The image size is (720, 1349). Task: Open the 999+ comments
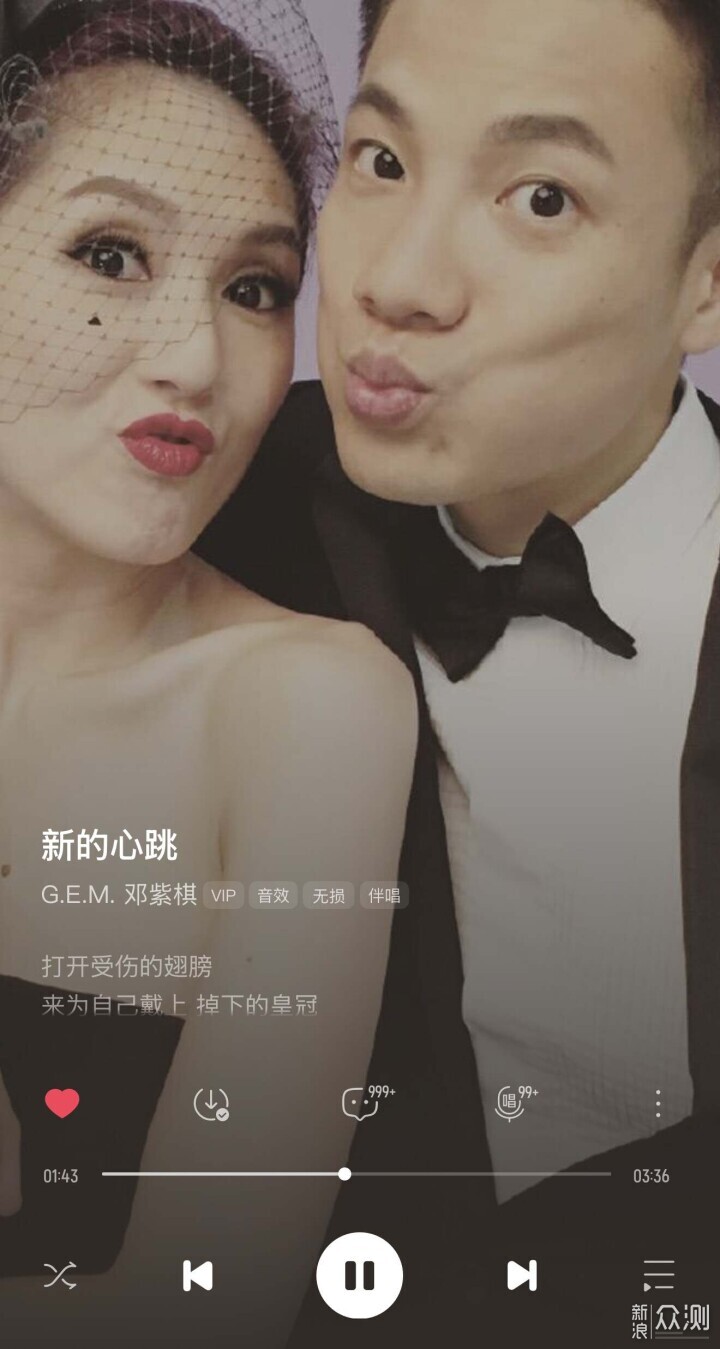click(361, 1103)
